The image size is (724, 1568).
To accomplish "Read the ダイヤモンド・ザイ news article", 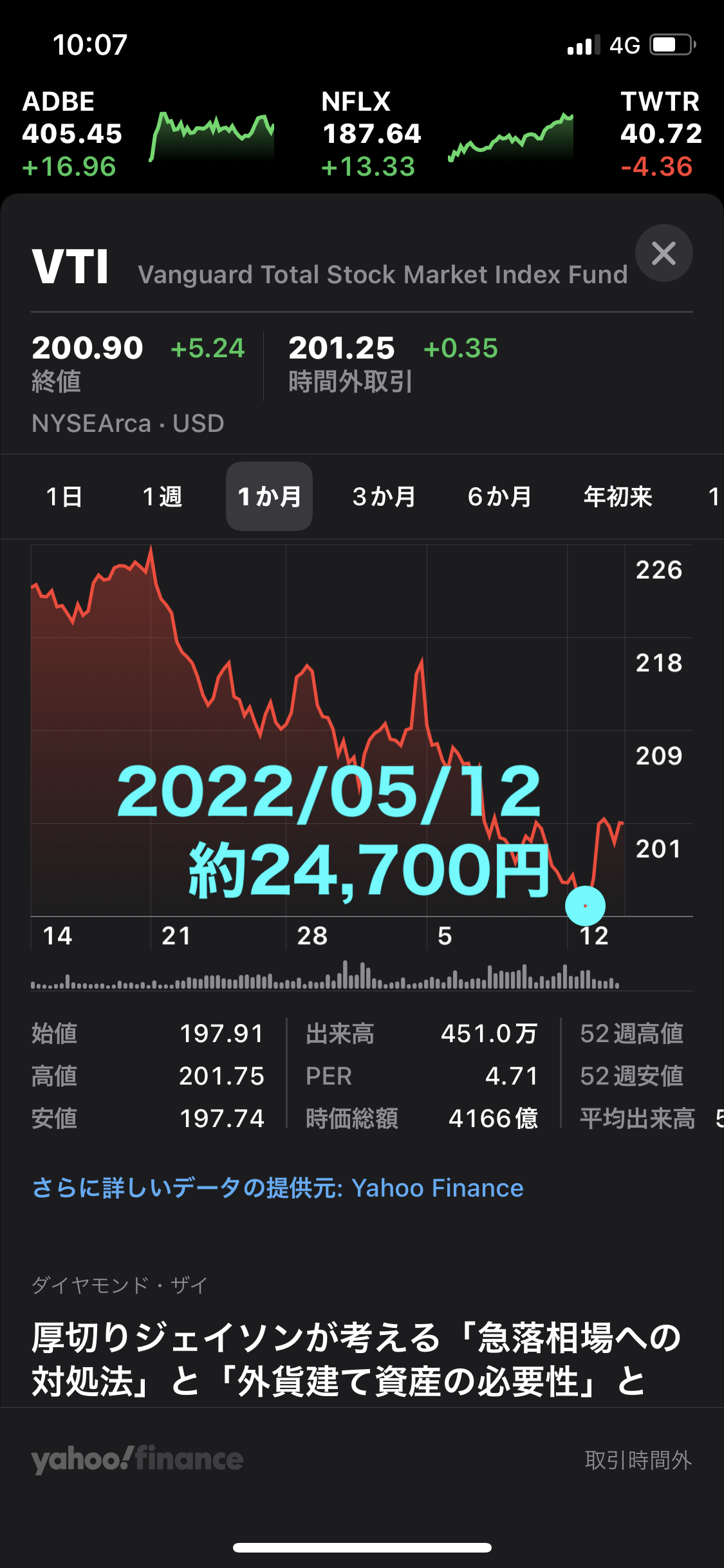I will coord(356,1358).
